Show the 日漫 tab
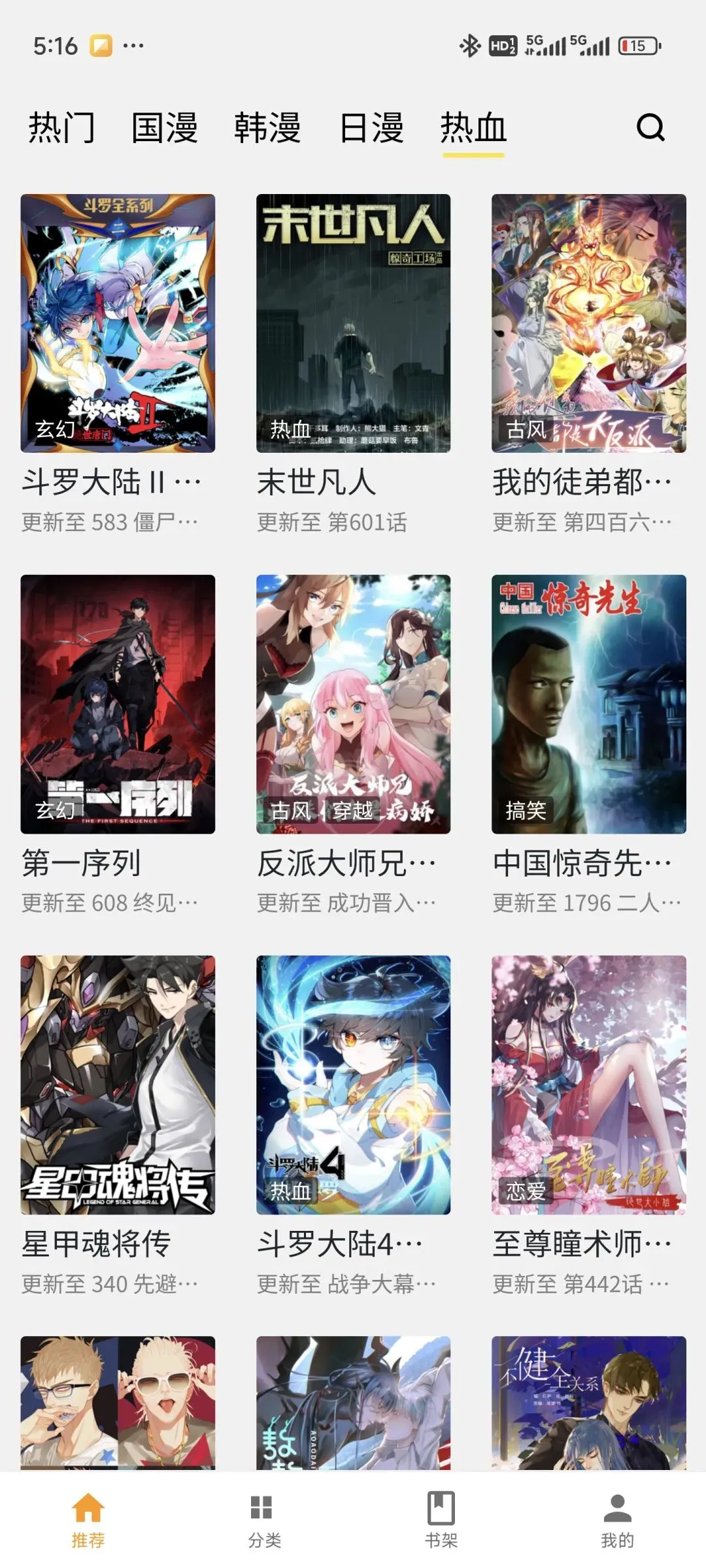 (371, 127)
